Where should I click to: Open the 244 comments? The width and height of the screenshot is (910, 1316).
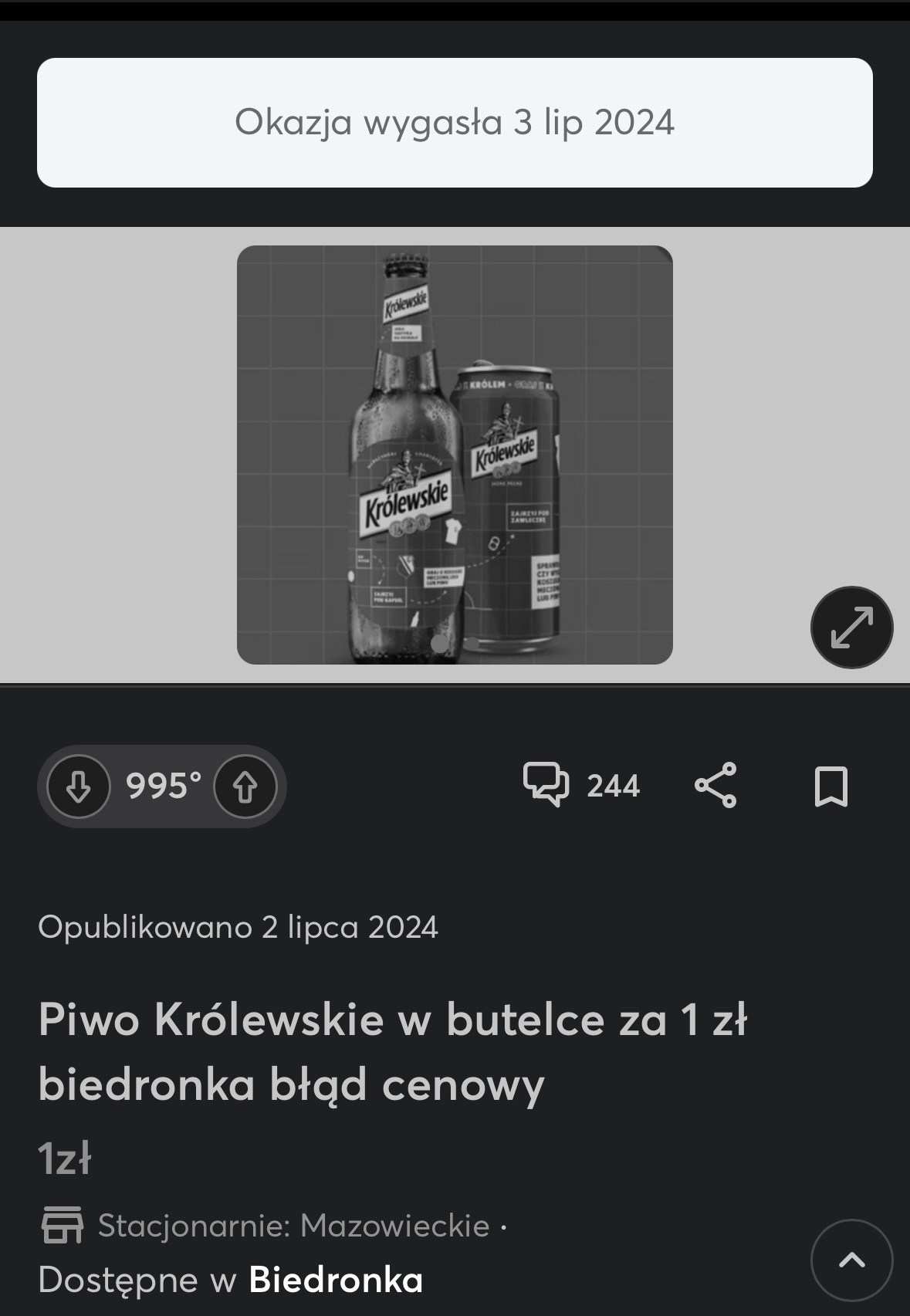582,785
